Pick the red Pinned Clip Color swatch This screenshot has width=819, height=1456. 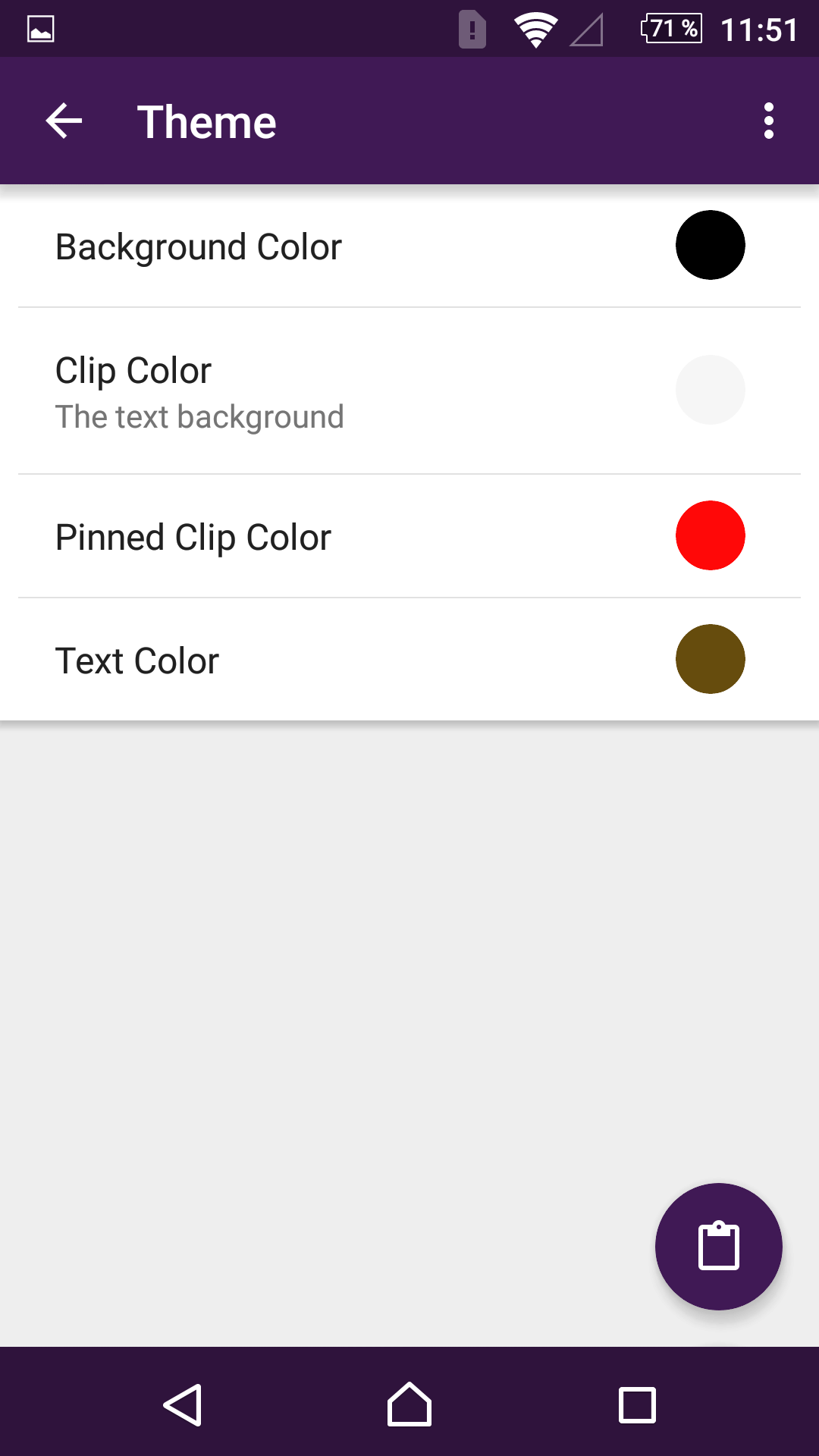point(711,535)
